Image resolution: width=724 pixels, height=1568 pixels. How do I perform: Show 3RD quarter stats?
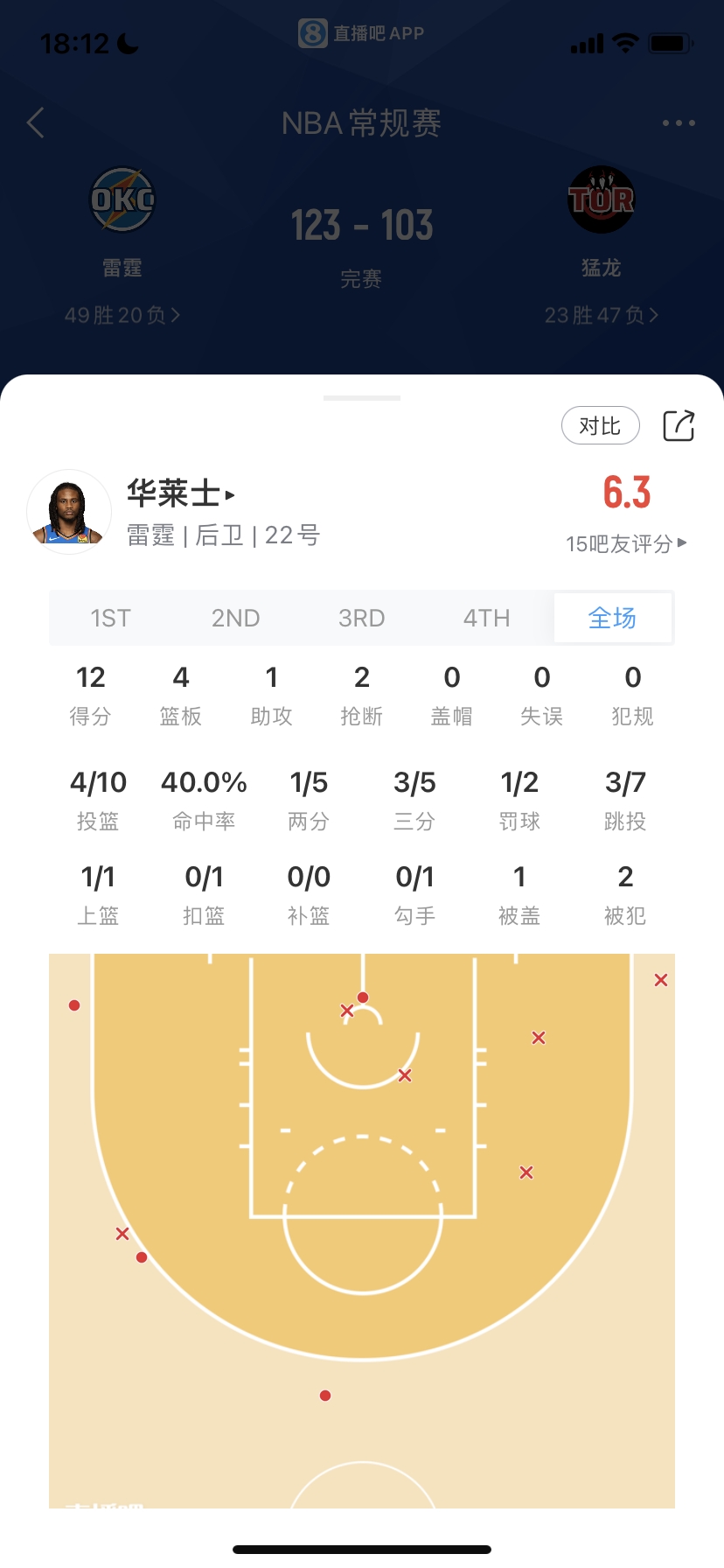[x=361, y=619]
